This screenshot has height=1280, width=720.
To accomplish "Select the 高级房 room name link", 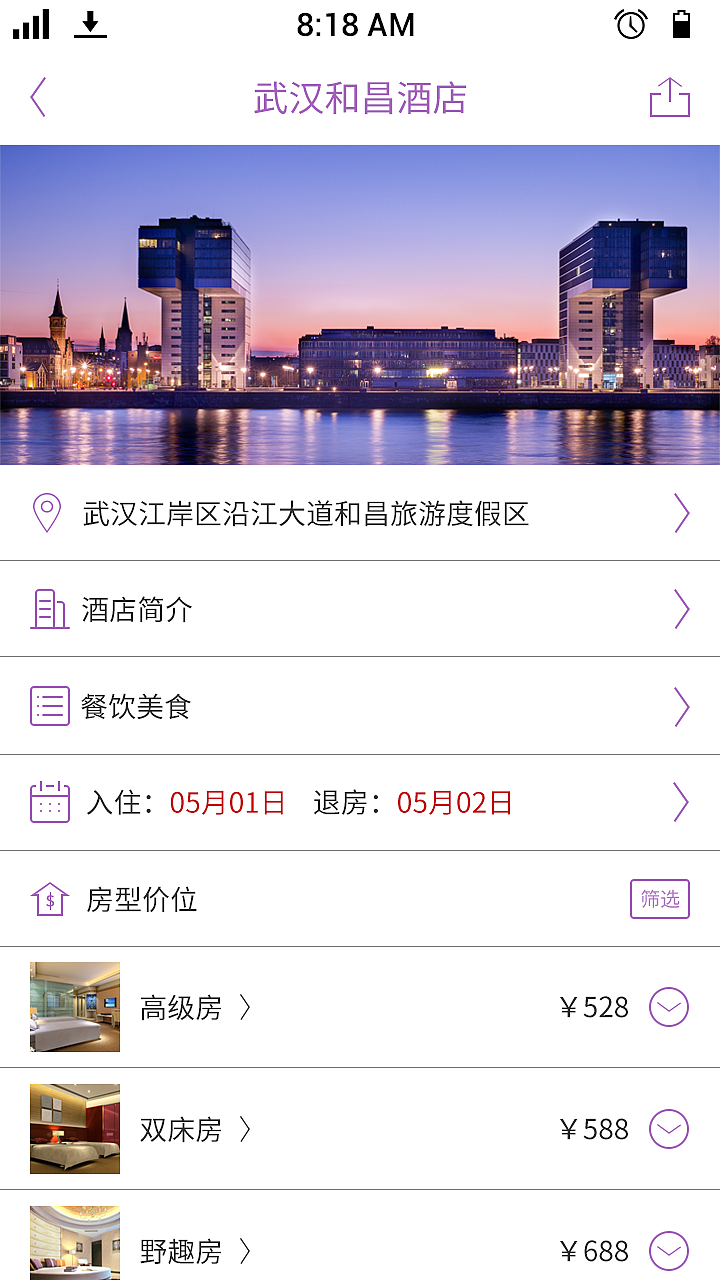I will tap(180, 1008).
